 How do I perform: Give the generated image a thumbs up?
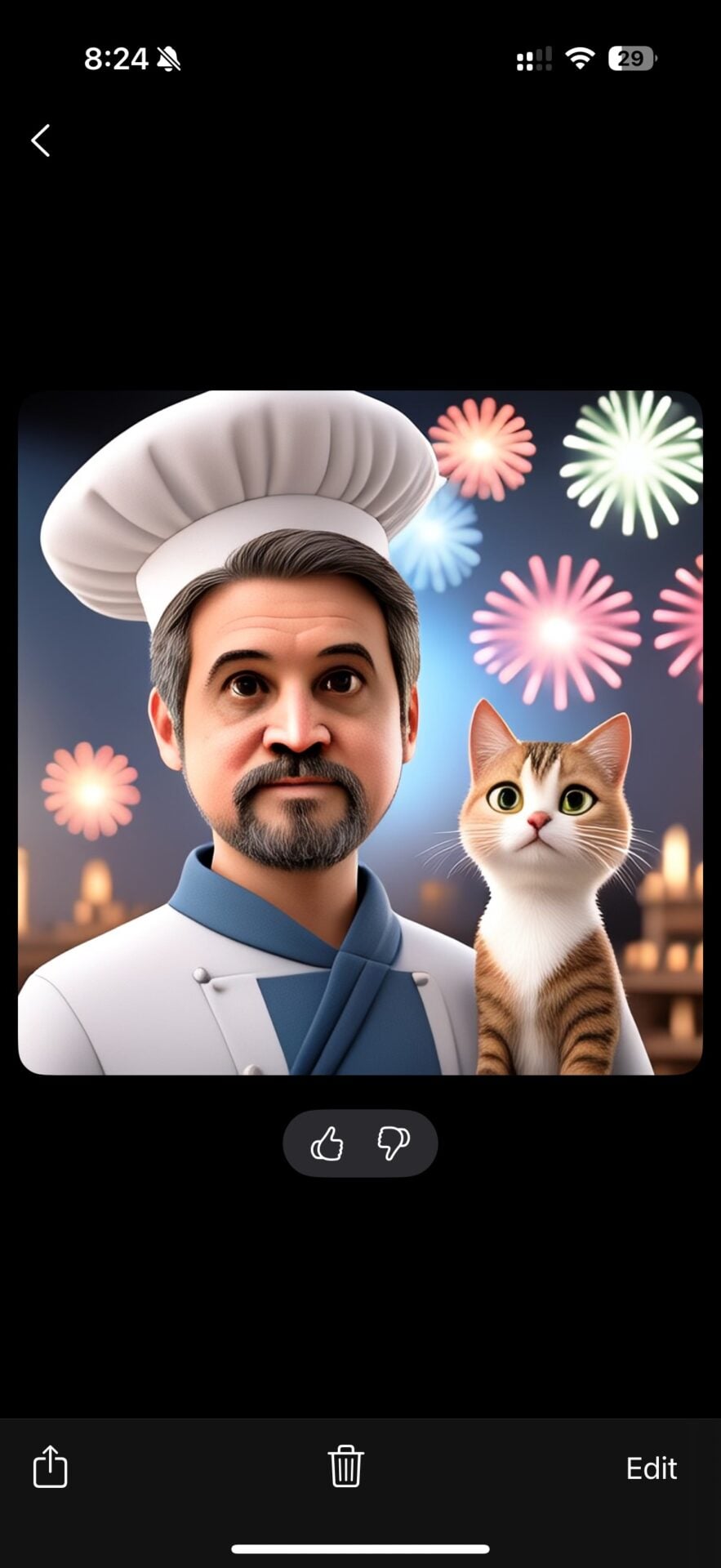[x=327, y=1143]
